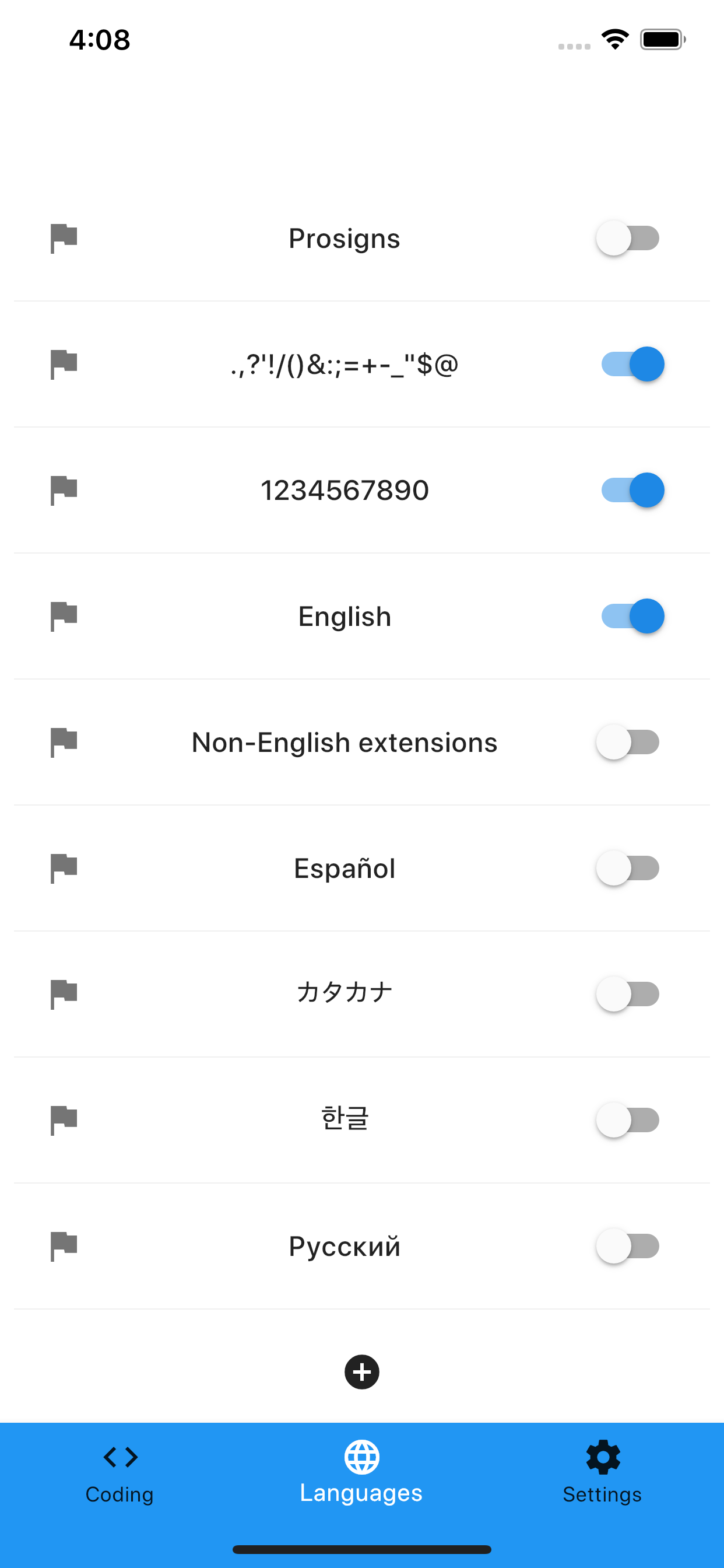Disable the punctuation characters toggle
Viewport: 724px width, 1568px height.
[629, 364]
